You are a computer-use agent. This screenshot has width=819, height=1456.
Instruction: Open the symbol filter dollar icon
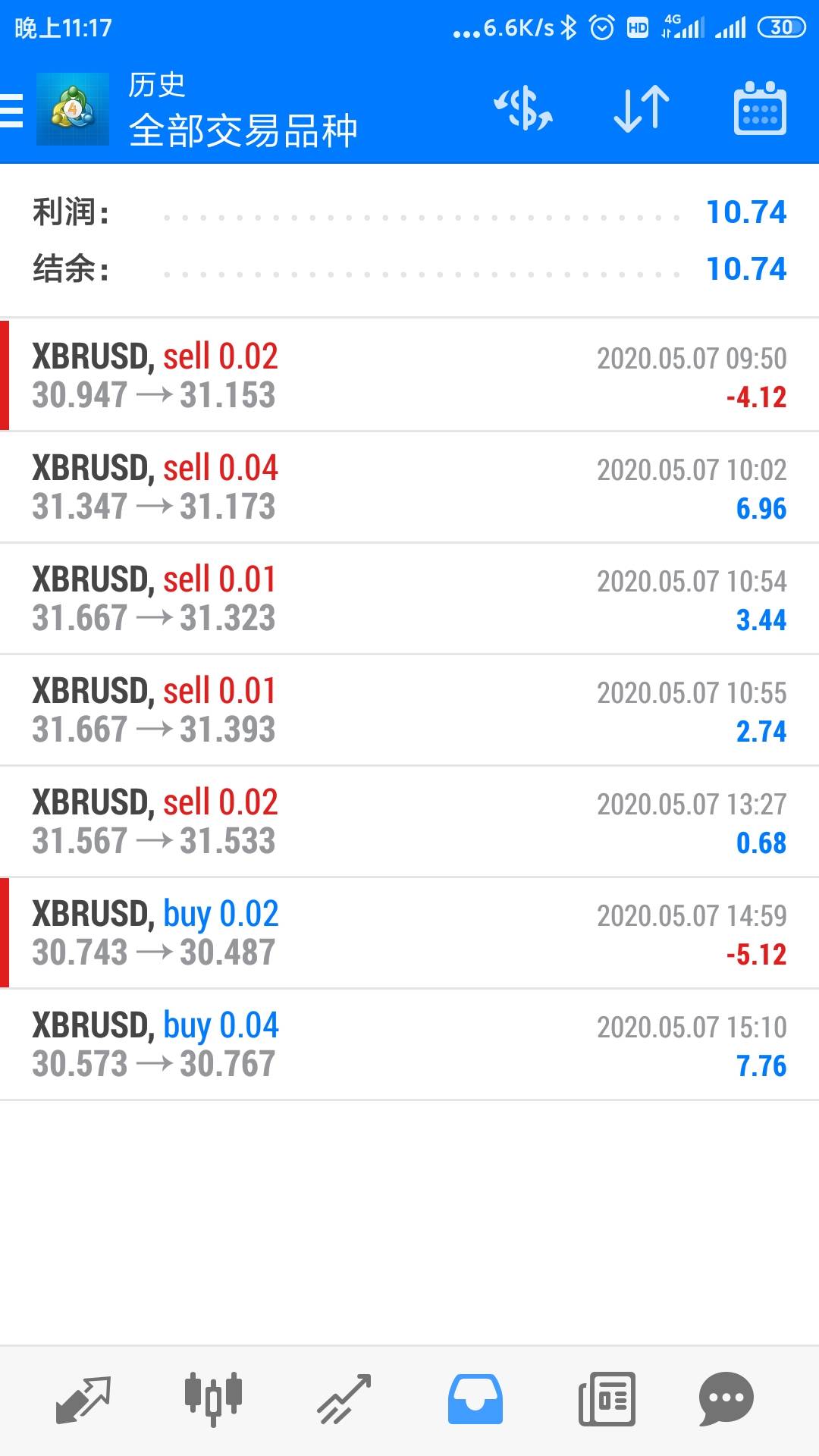[x=523, y=108]
